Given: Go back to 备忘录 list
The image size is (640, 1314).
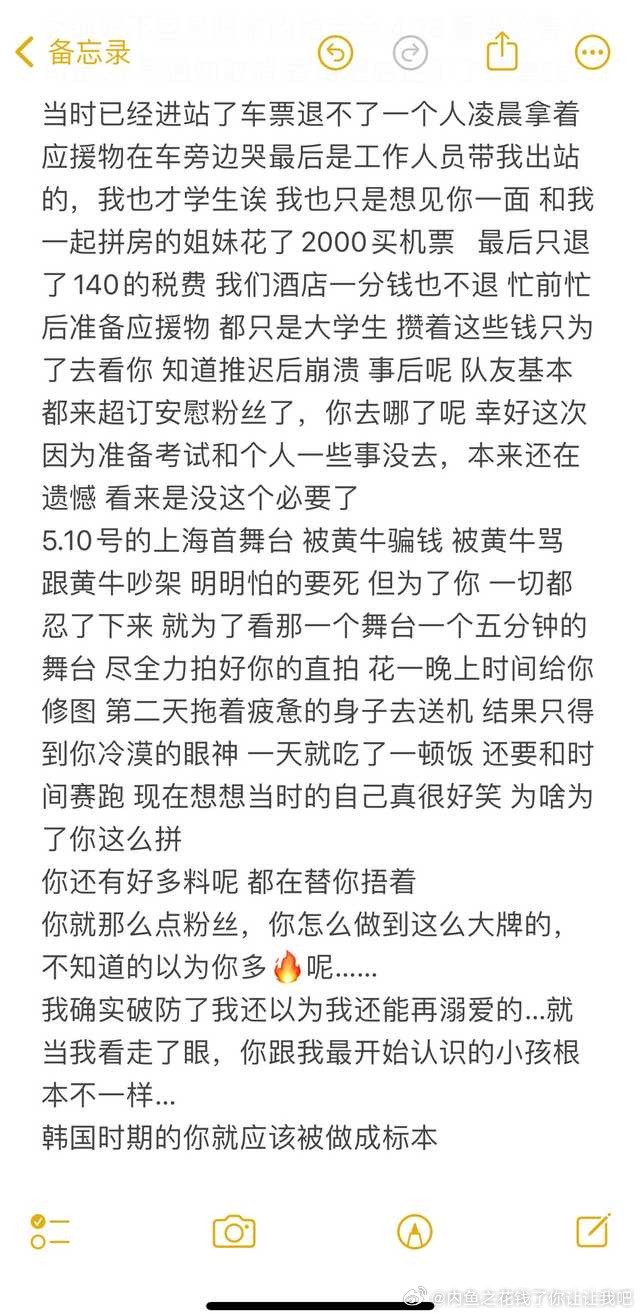Looking at the screenshot, I should click(73, 51).
